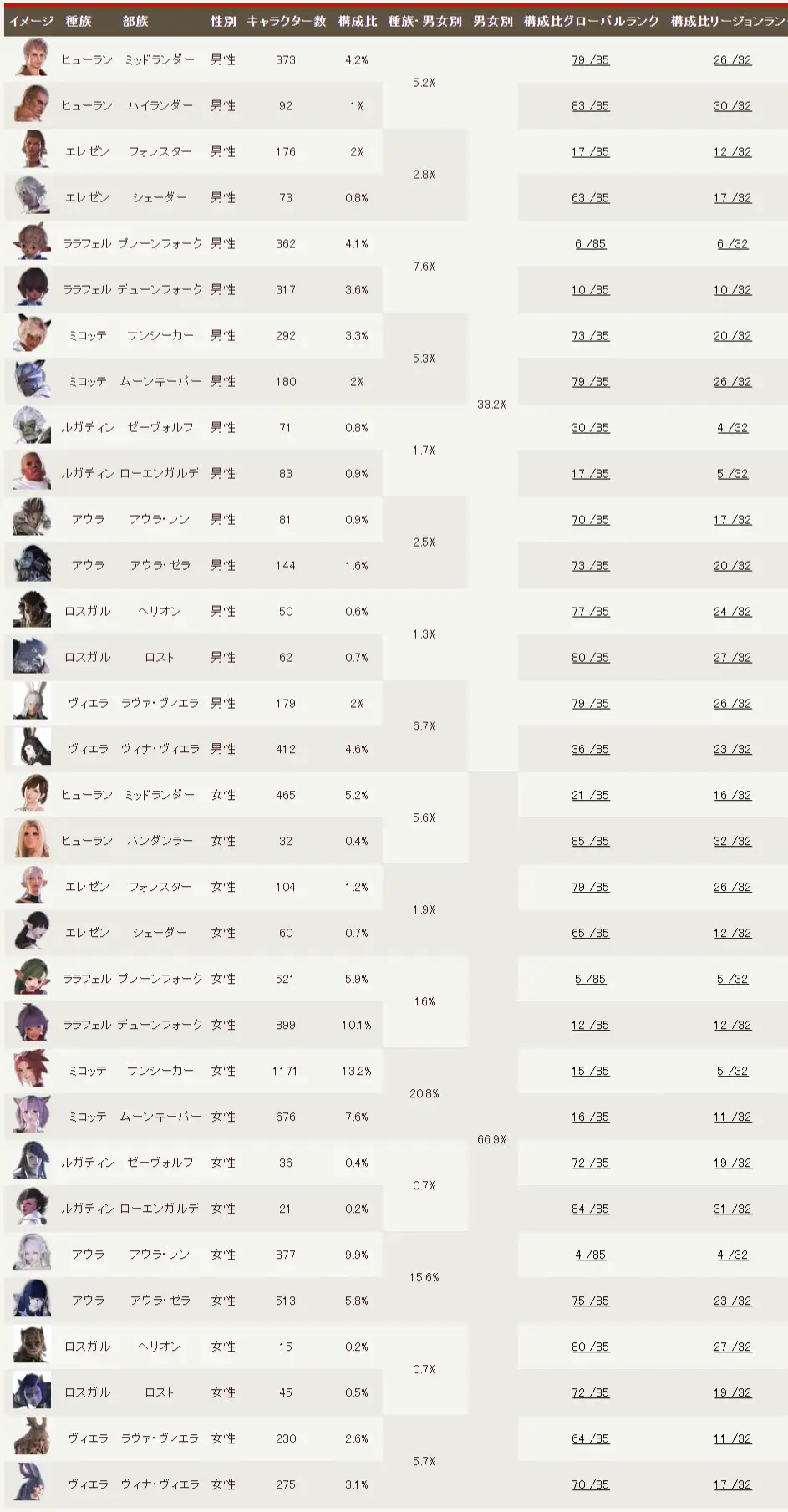The height and width of the screenshot is (1512, 788).
Task: Open region rank 11/32 for female ムーンキーパー
Action: [732, 1117]
